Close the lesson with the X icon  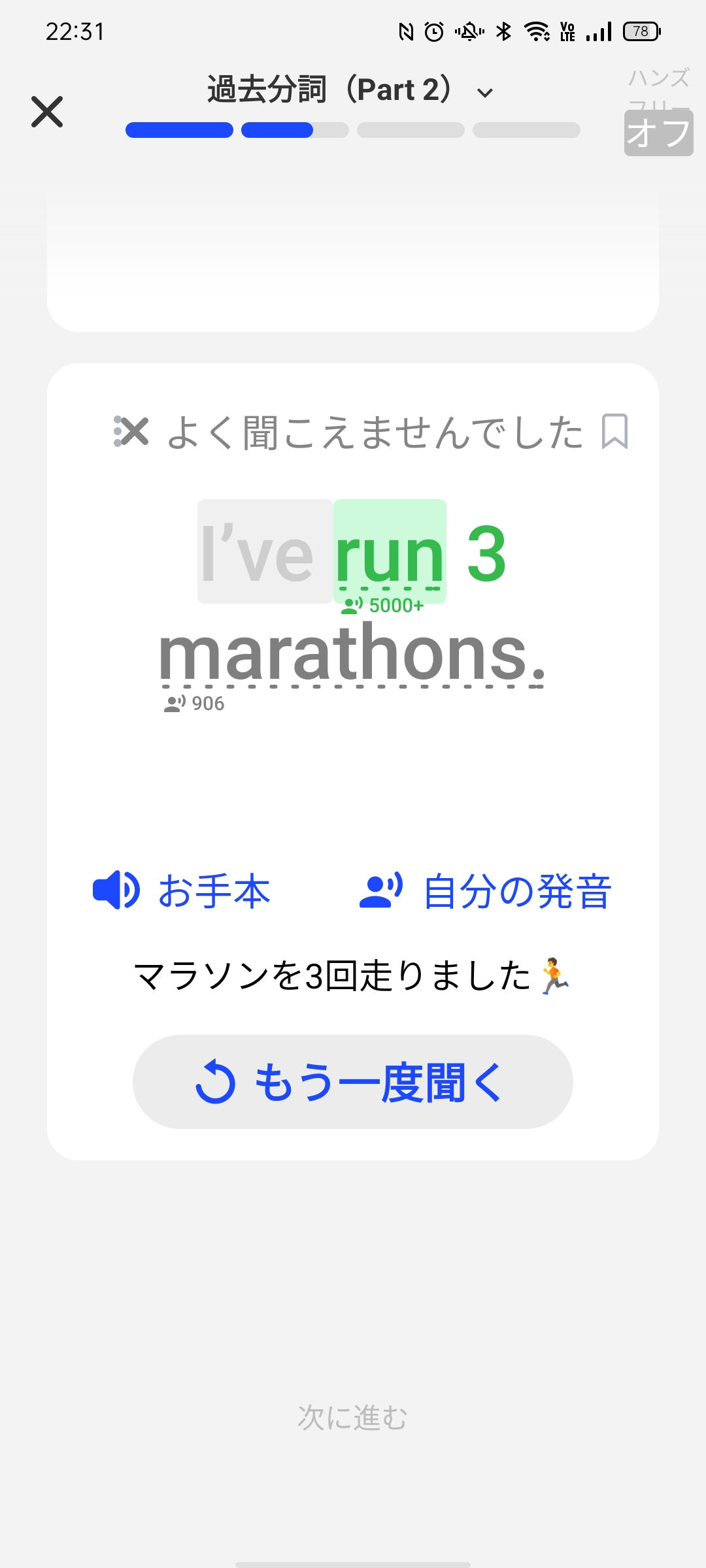click(47, 112)
